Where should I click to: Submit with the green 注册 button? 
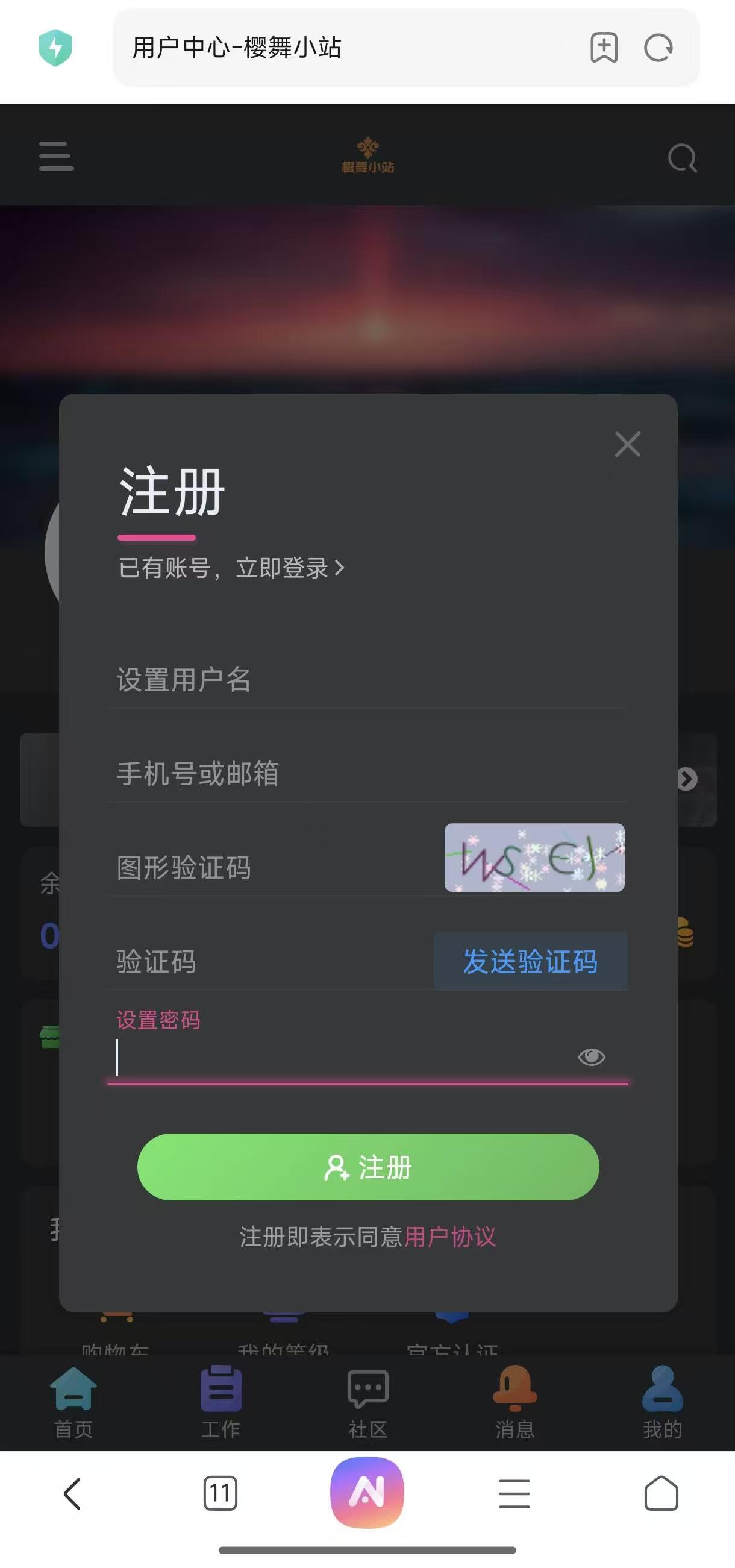click(367, 1167)
